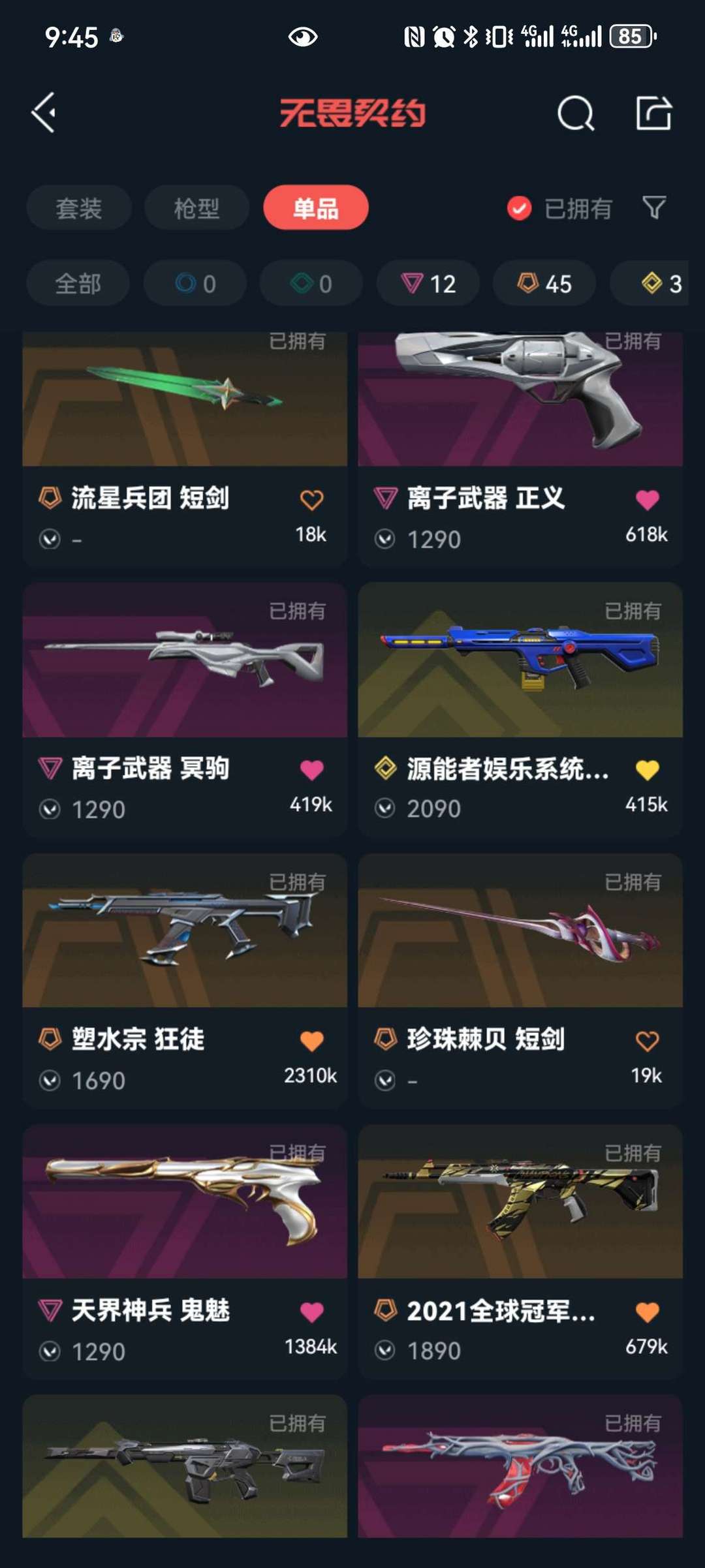This screenshot has height=1568, width=705.
Task: Share this page via share icon
Action: click(x=653, y=114)
